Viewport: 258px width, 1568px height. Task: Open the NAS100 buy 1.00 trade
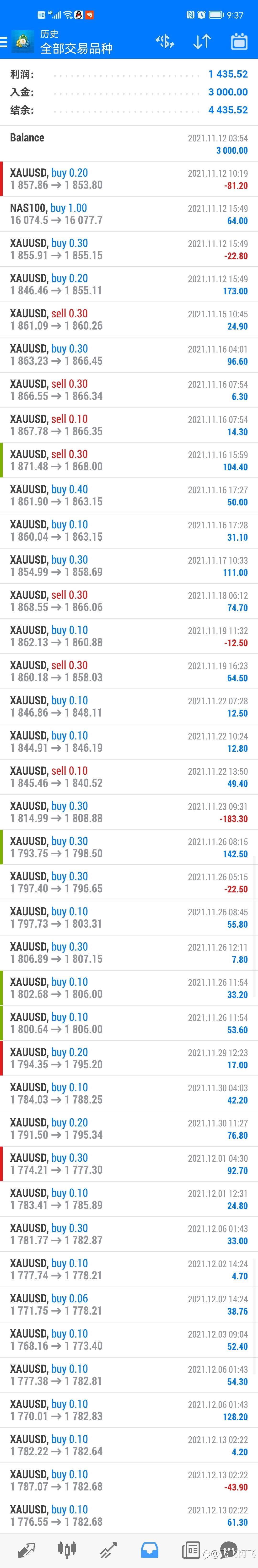tap(129, 214)
